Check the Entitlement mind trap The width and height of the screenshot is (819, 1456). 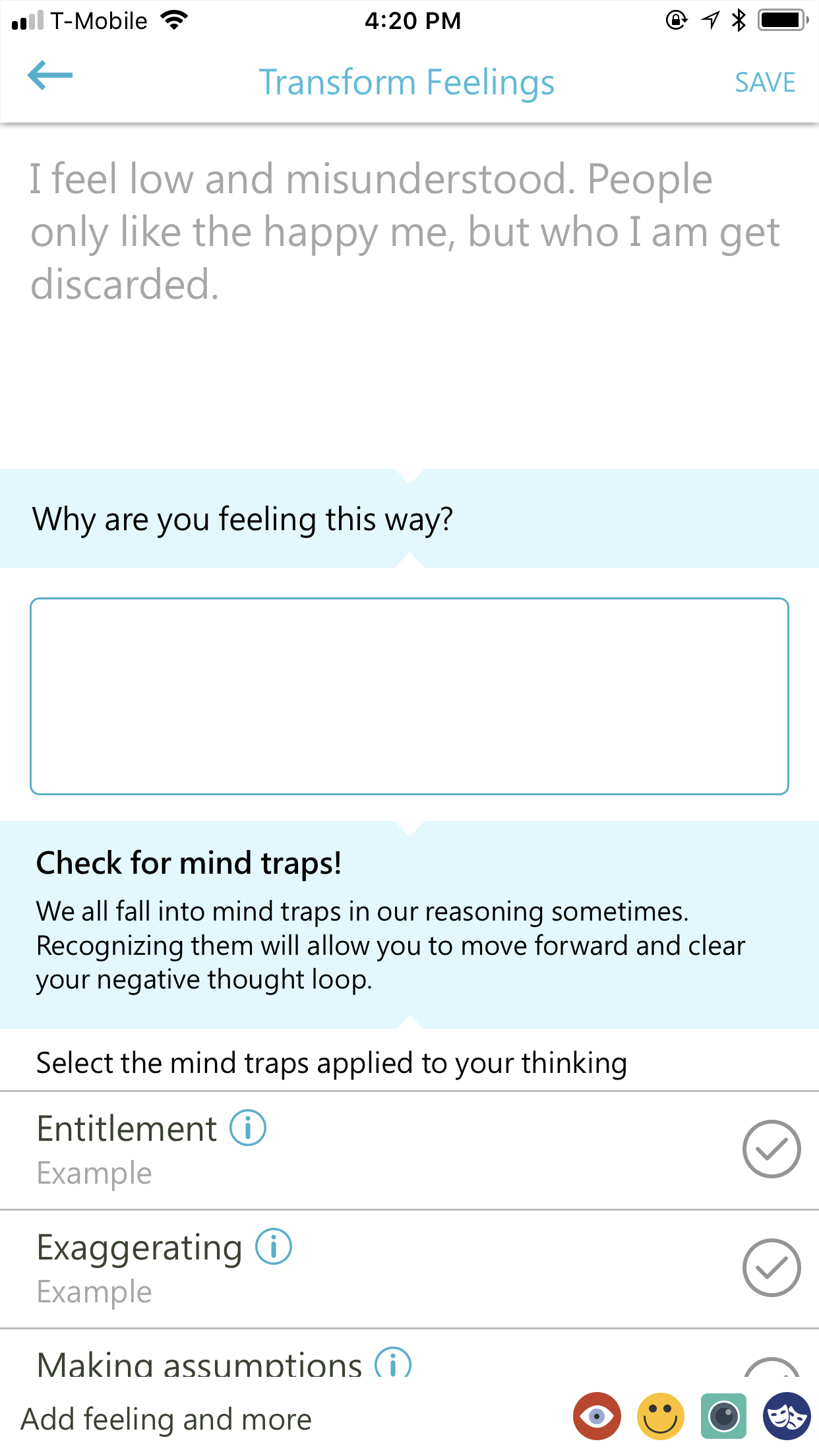click(x=771, y=1149)
